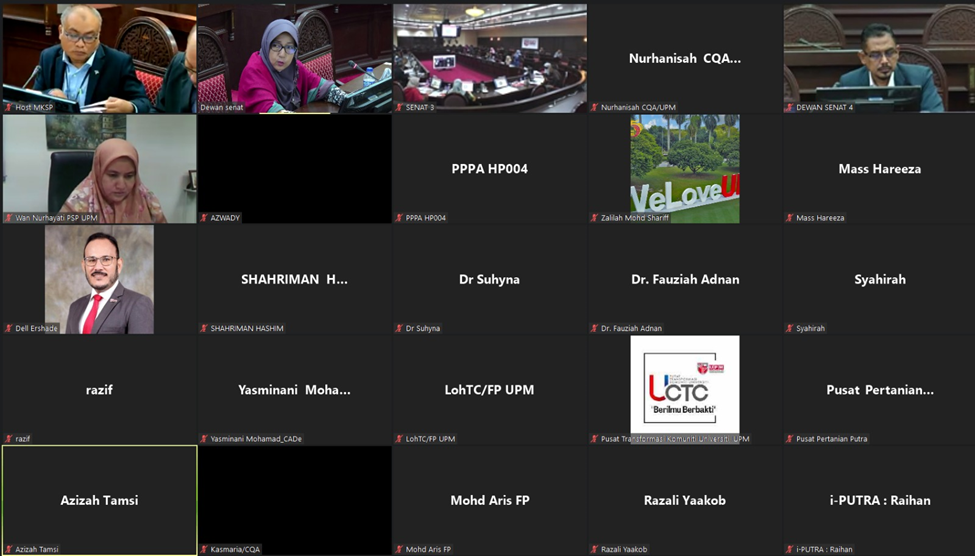
Task: Tap the Nurhanisah CQA/UPM participant tile
Action: pos(685,58)
